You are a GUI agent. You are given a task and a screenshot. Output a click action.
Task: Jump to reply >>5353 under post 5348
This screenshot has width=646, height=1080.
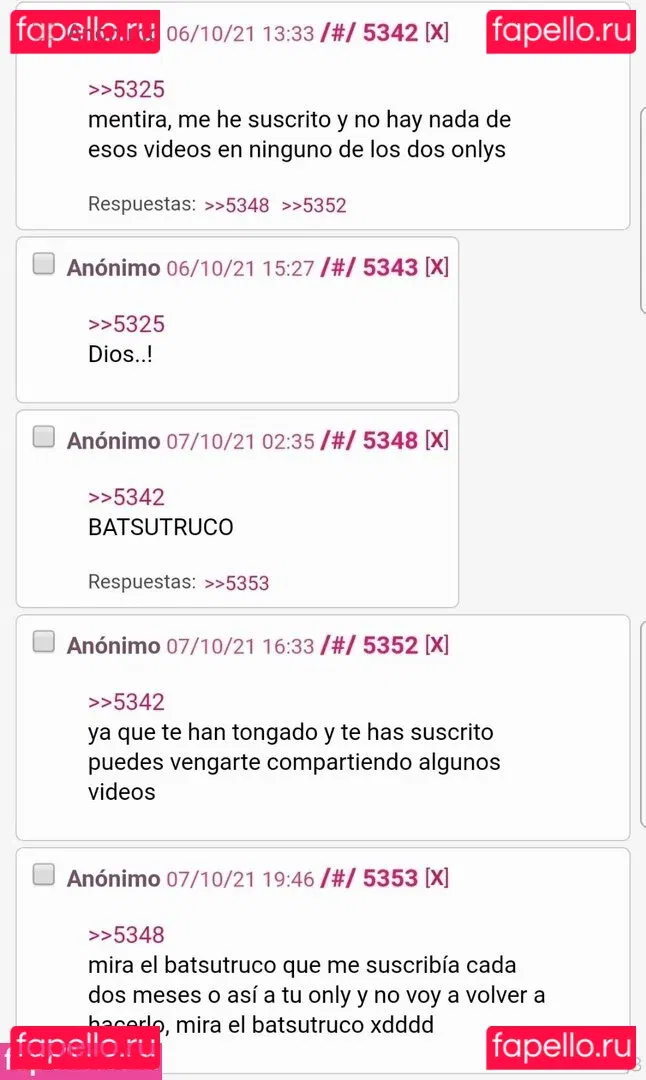[236, 583]
